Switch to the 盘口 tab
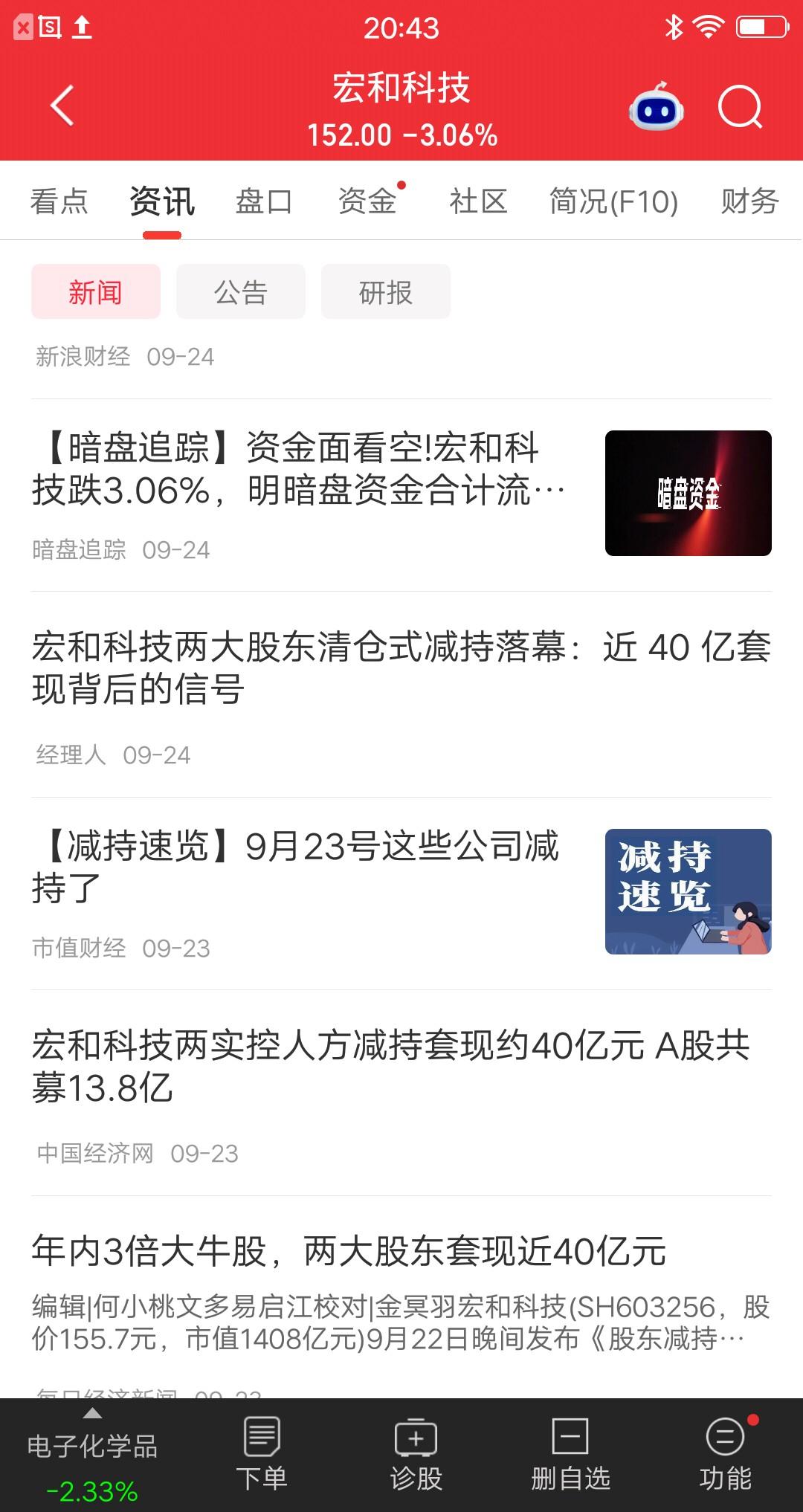The image size is (803, 1512). [x=264, y=201]
